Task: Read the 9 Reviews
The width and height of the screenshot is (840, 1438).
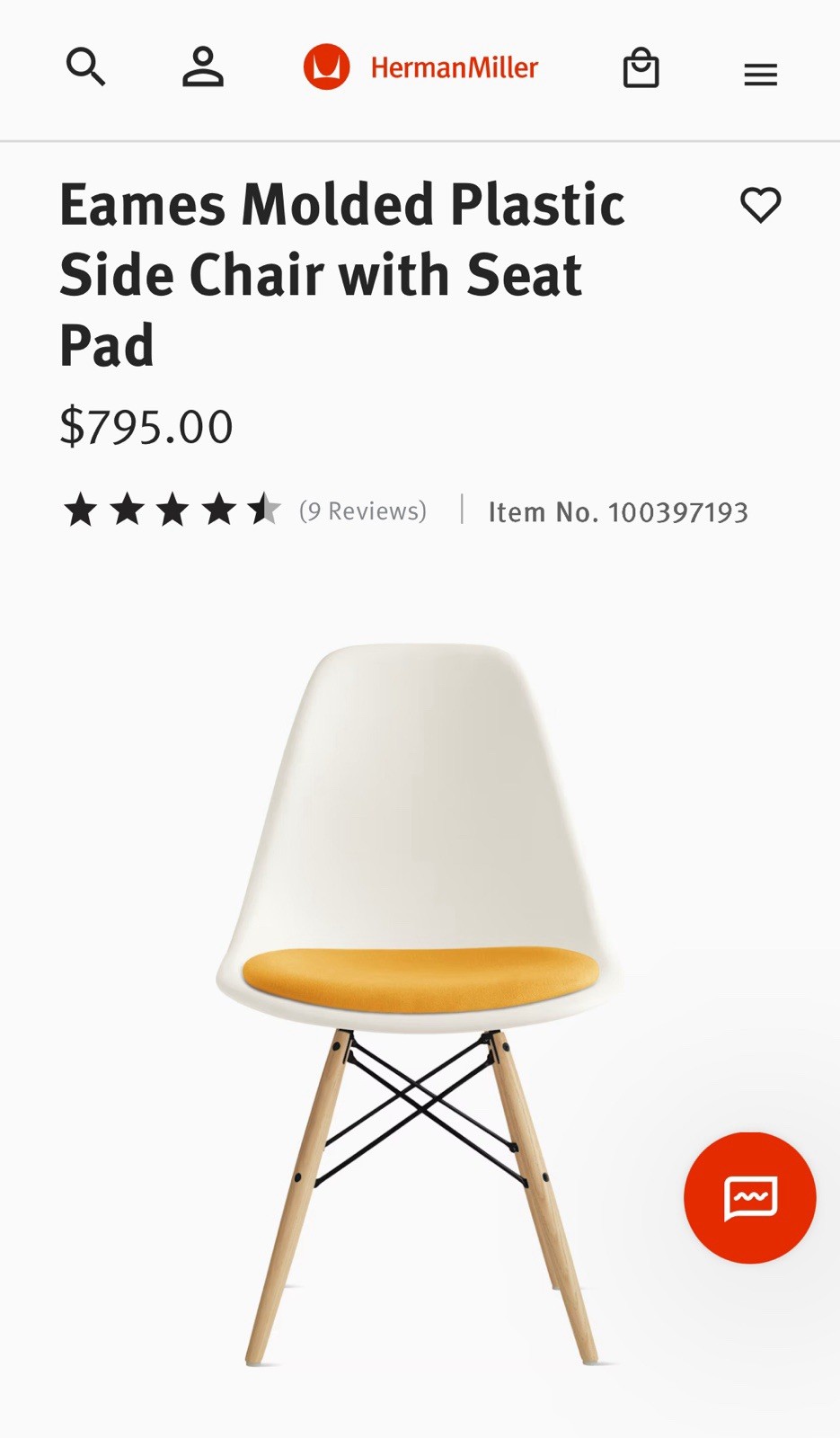Action: [363, 511]
